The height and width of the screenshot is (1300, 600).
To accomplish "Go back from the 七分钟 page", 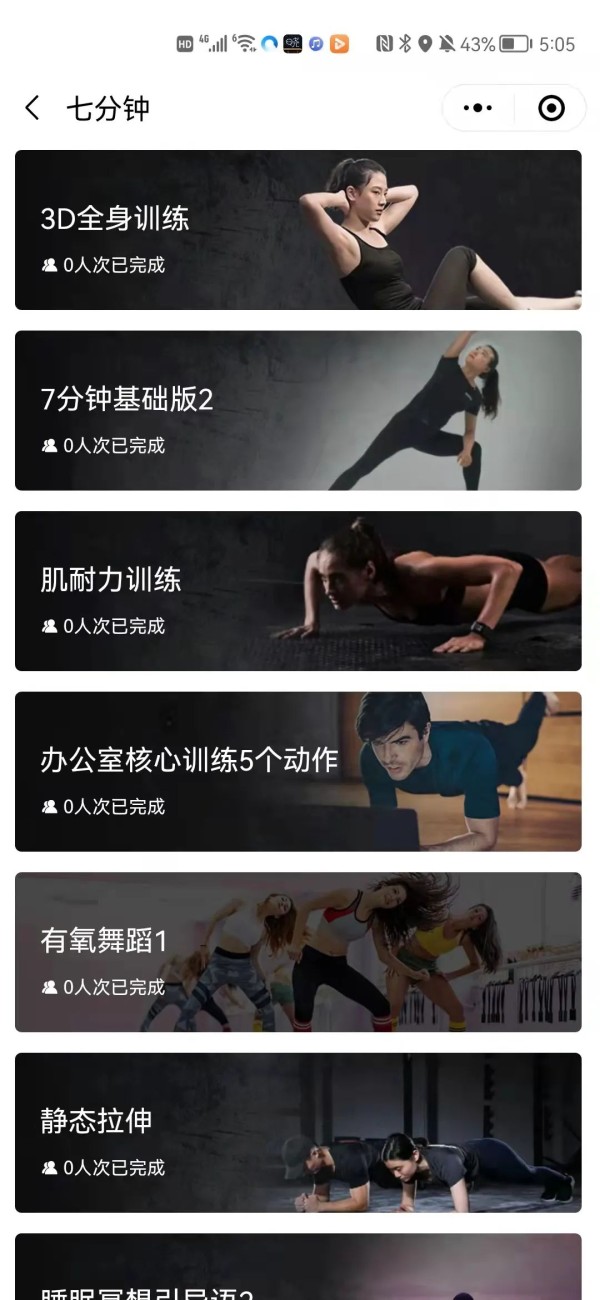I will 33,108.
